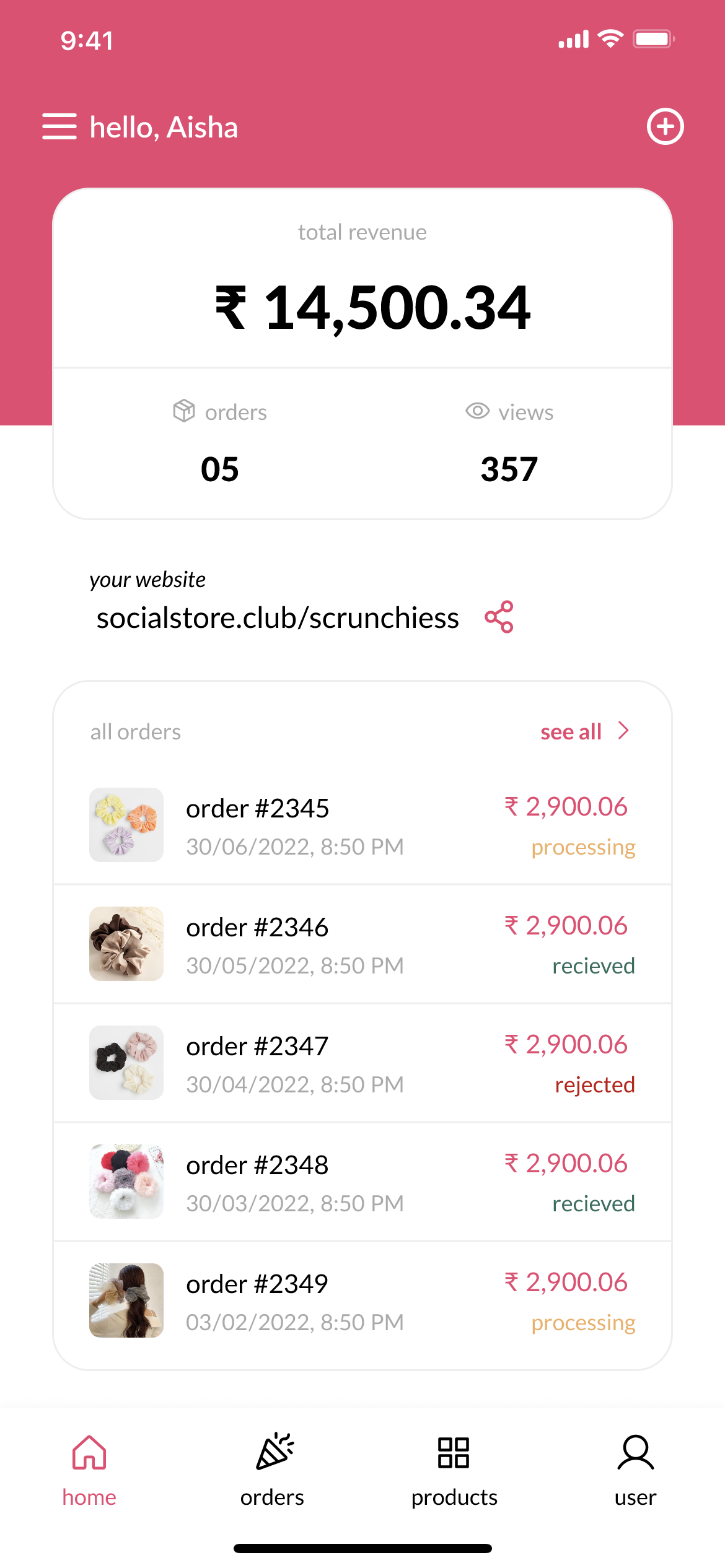Open order #2349

(x=362, y=1300)
